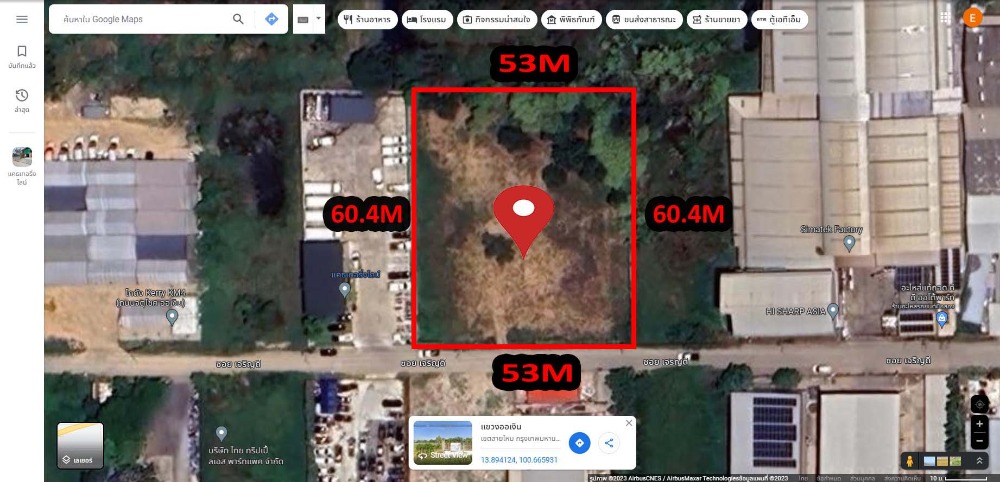
Task: Filter map by ร้านอาหาร chip
Action: 365,19
